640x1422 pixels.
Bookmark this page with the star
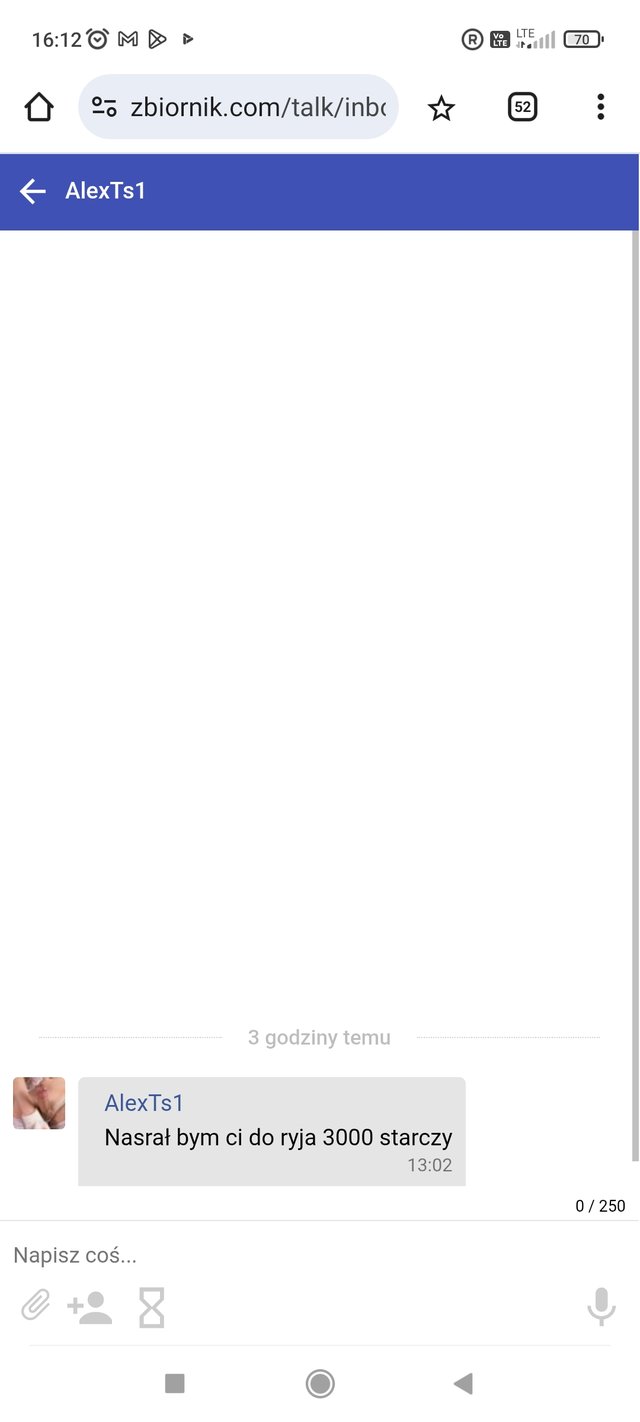(x=441, y=108)
